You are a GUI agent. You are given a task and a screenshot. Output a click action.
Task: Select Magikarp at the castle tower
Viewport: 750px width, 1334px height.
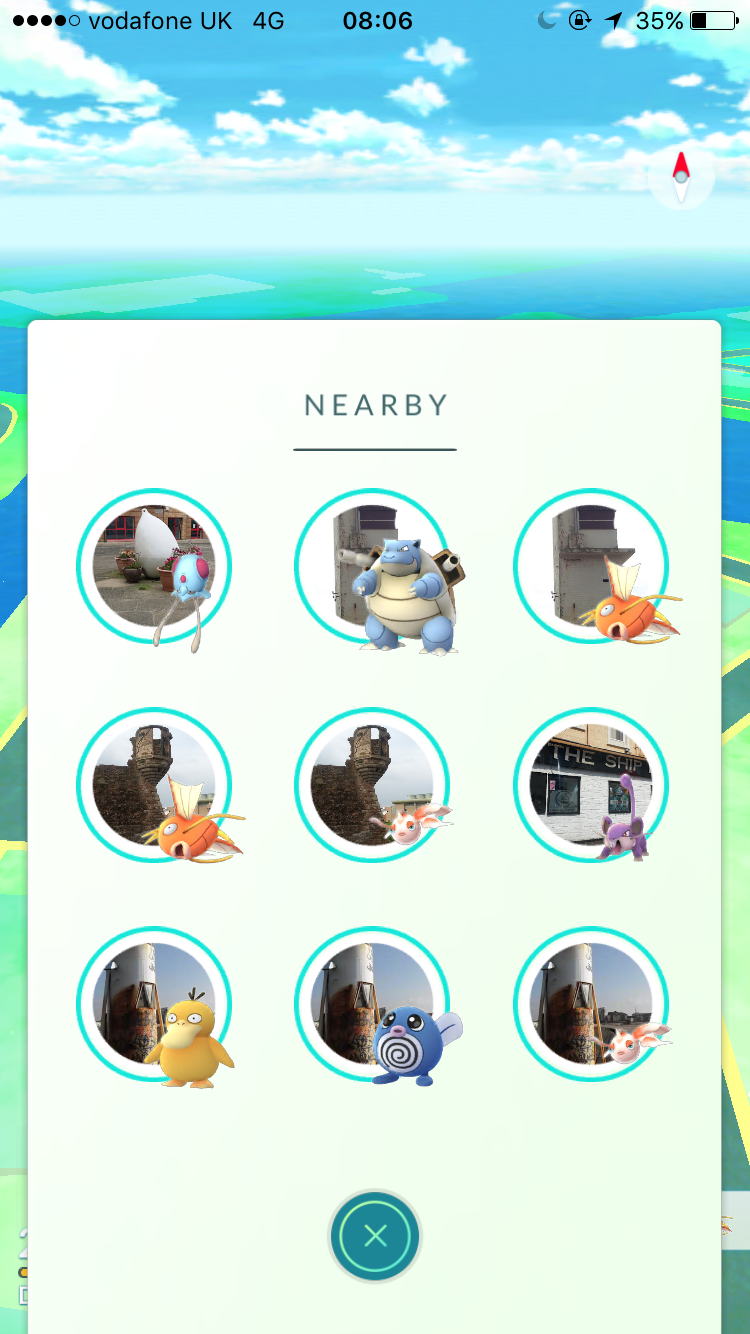154,786
